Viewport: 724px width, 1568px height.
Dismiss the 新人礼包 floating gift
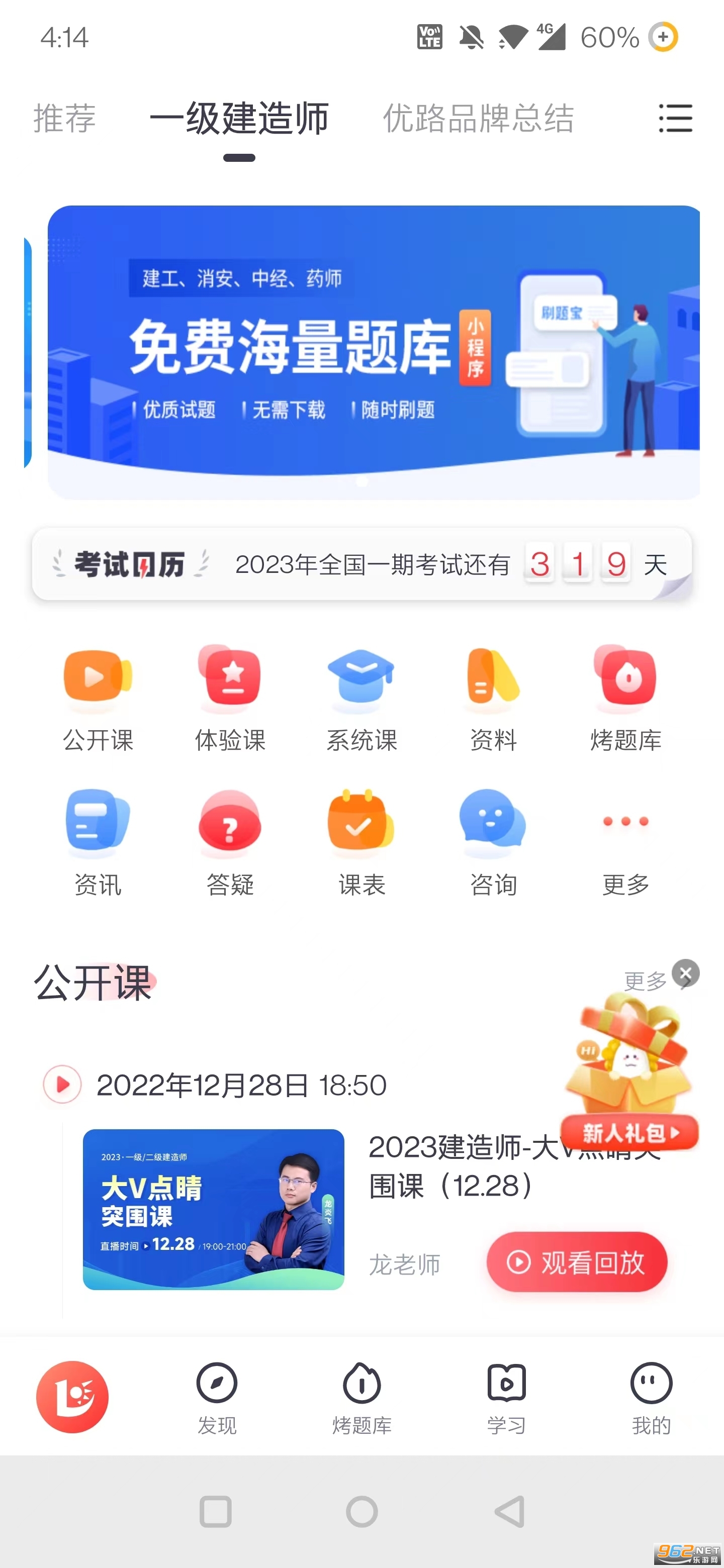point(686,972)
